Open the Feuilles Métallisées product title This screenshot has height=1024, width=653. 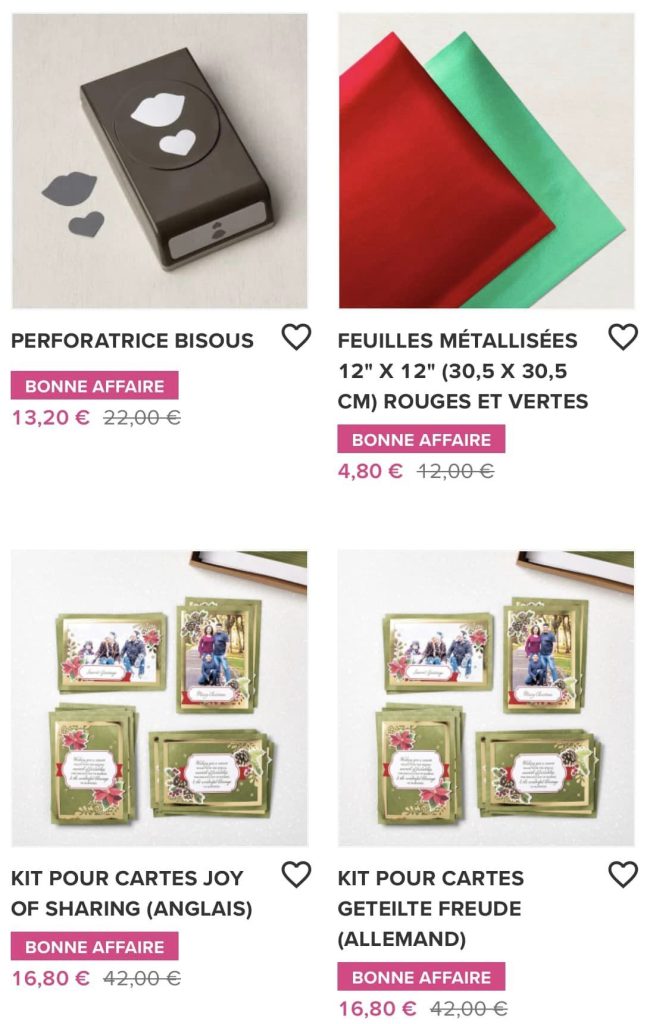click(463, 371)
